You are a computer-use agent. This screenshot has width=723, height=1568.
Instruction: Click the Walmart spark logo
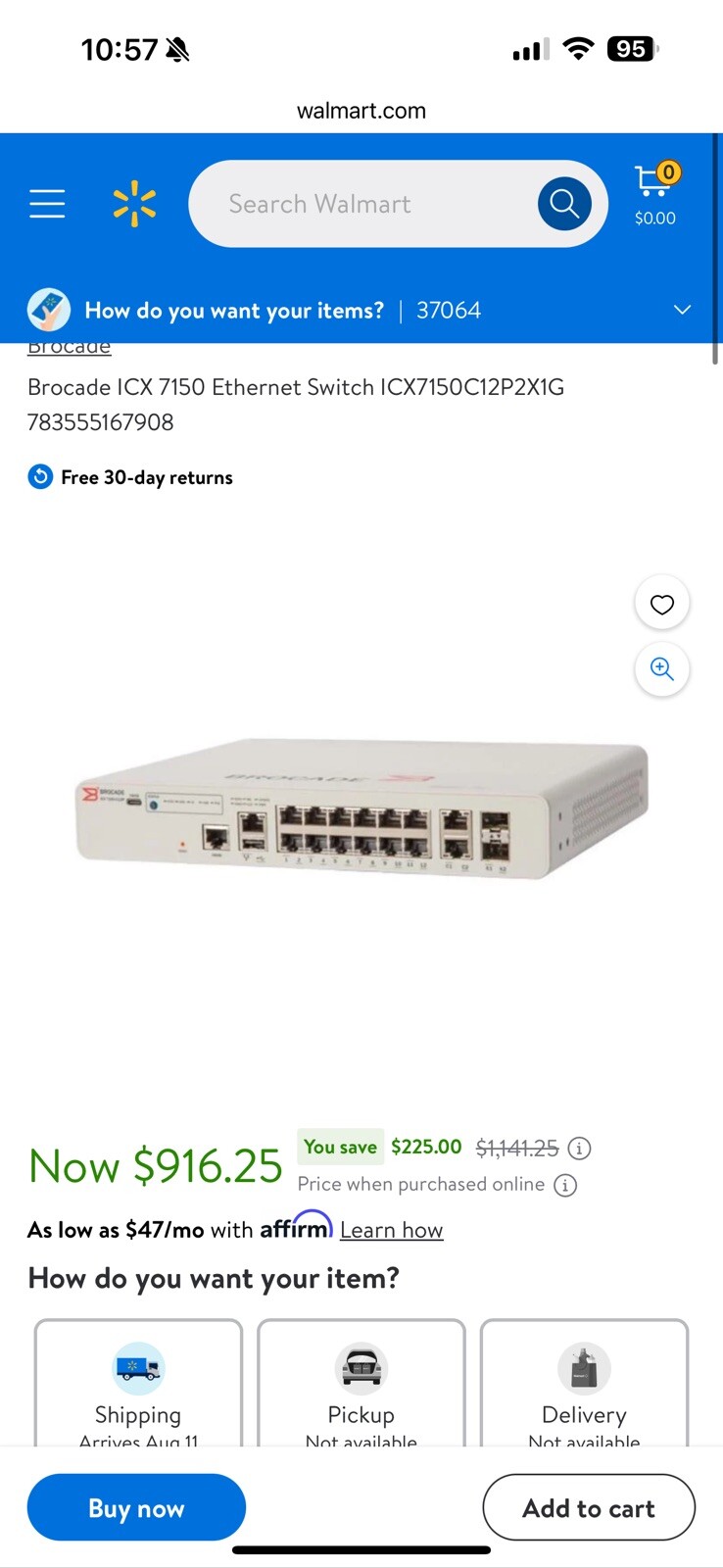[x=134, y=203]
